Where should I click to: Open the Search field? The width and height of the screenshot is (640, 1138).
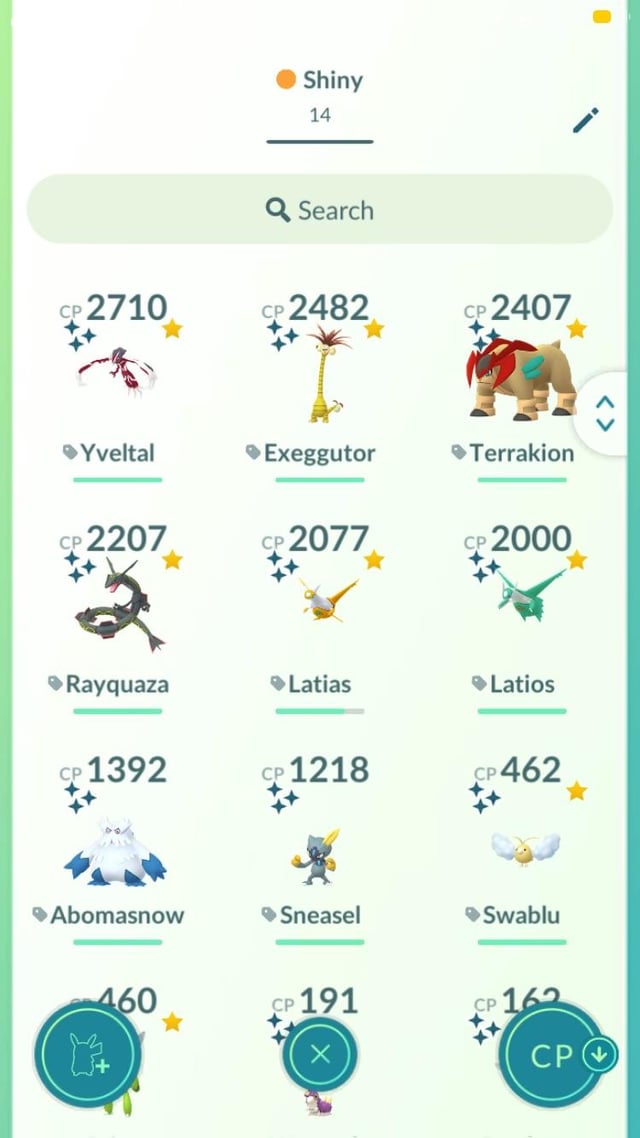(320, 210)
